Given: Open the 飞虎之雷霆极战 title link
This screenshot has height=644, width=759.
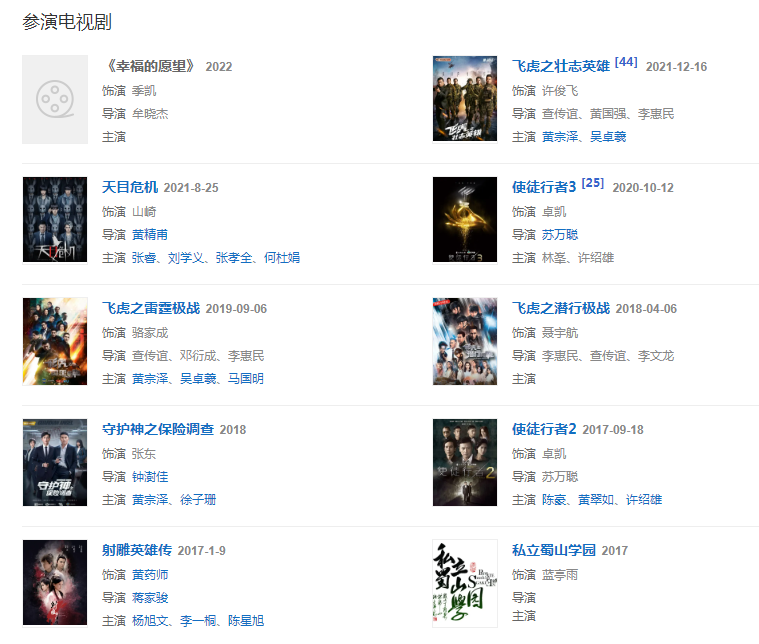Looking at the screenshot, I should 151,308.
